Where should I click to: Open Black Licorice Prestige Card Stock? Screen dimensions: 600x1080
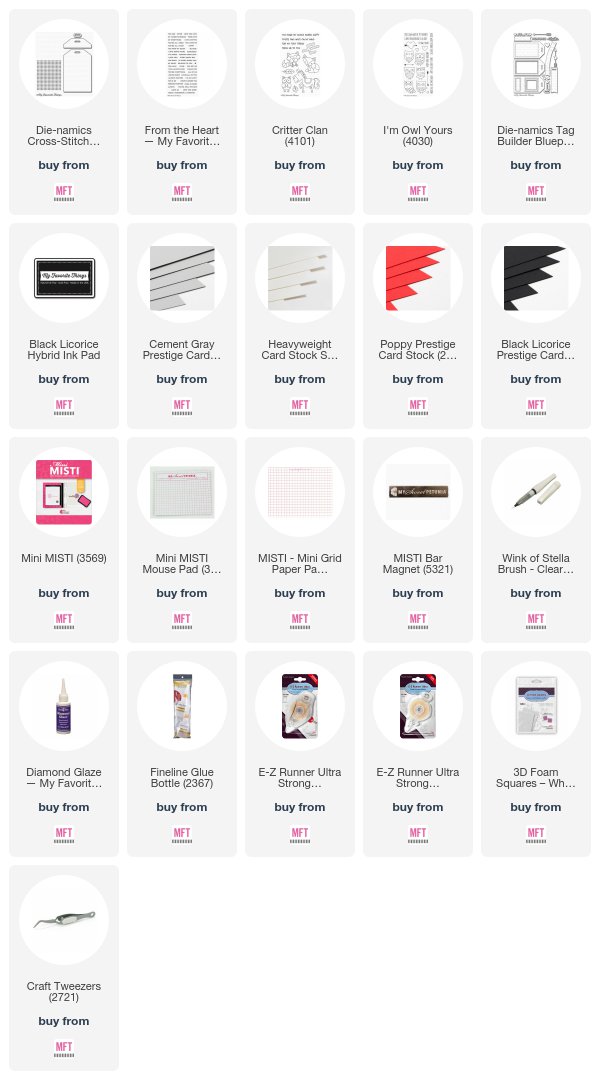tap(536, 326)
